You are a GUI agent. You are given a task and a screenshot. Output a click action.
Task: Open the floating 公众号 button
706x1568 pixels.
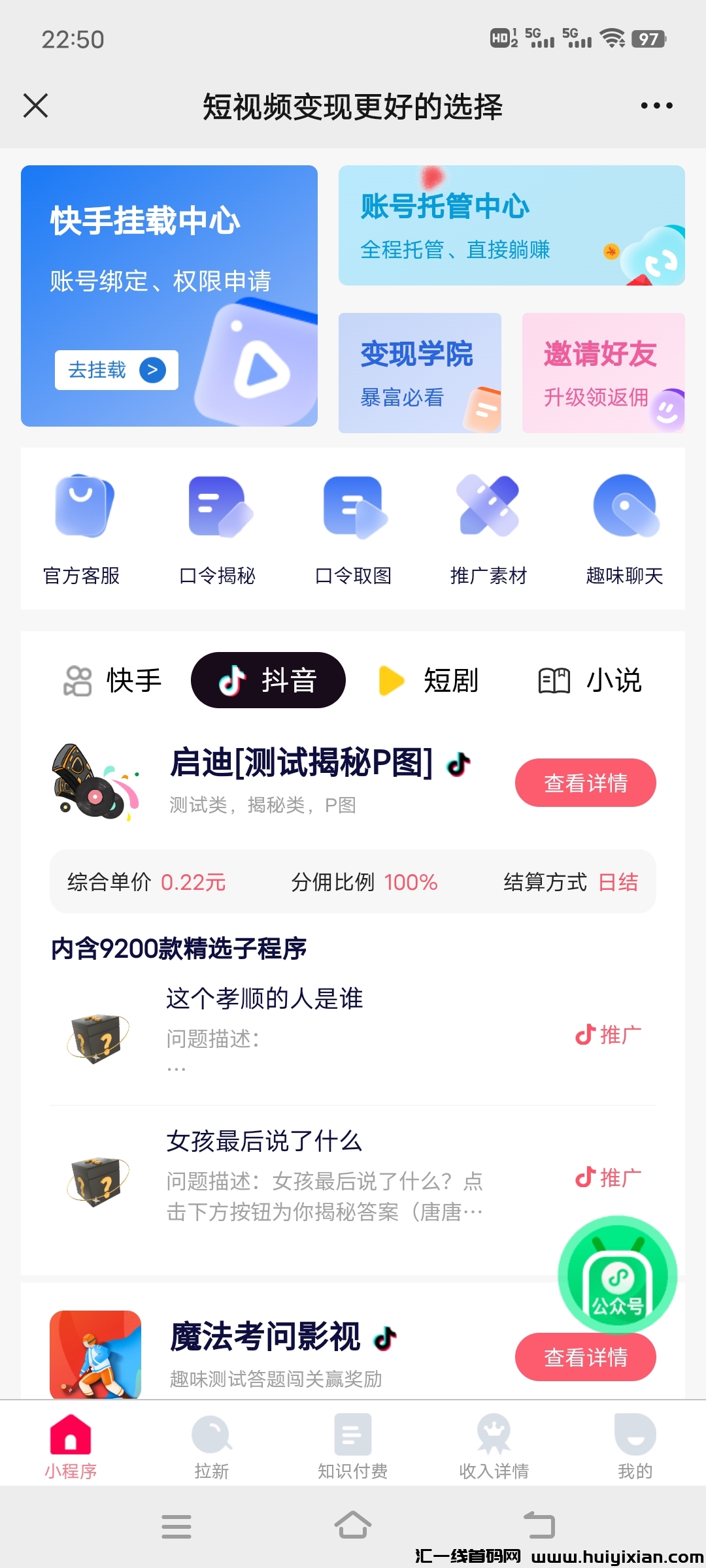[617, 1275]
